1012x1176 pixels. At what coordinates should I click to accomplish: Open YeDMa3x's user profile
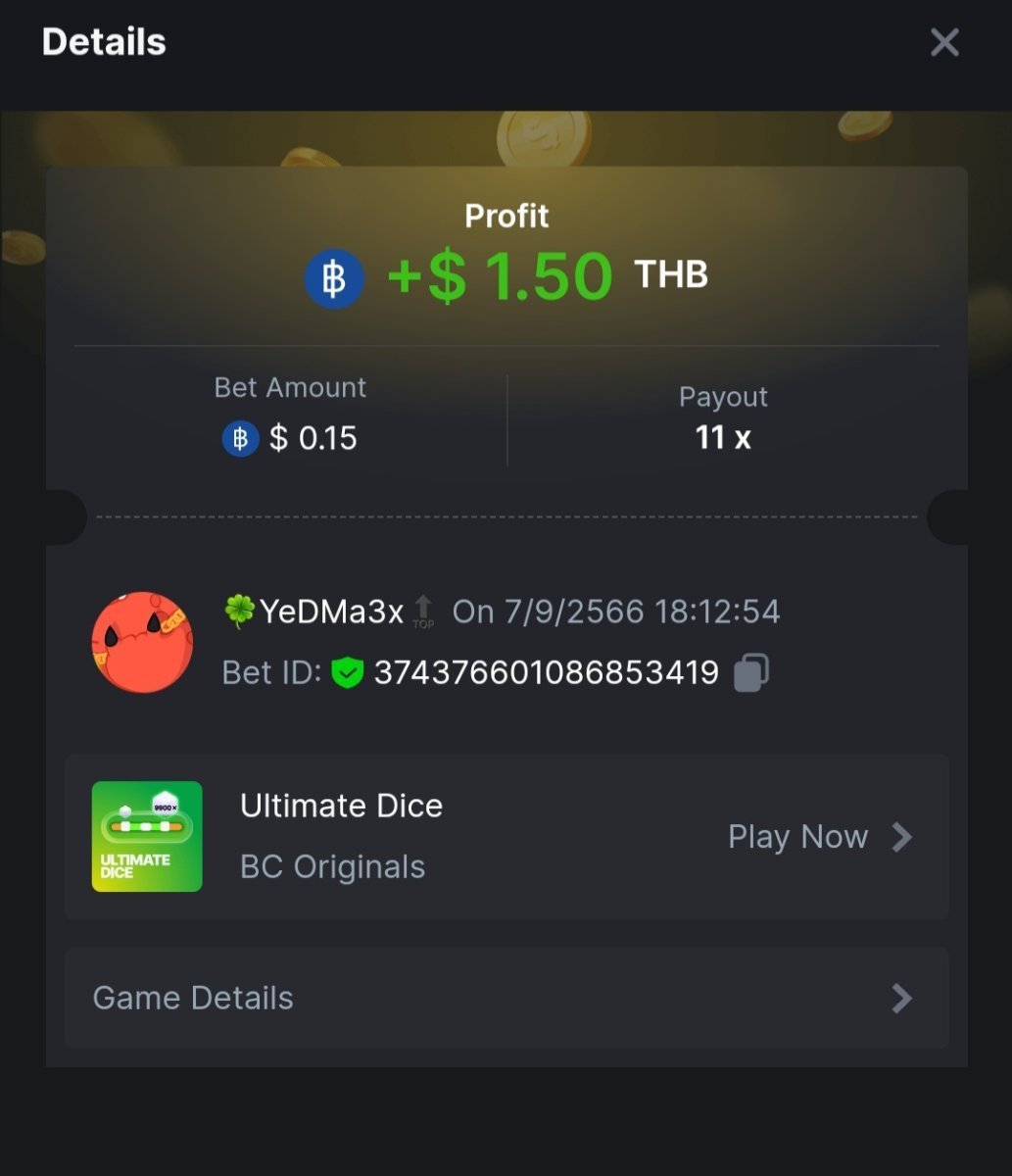pyautogui.click(x=142, y=643)
